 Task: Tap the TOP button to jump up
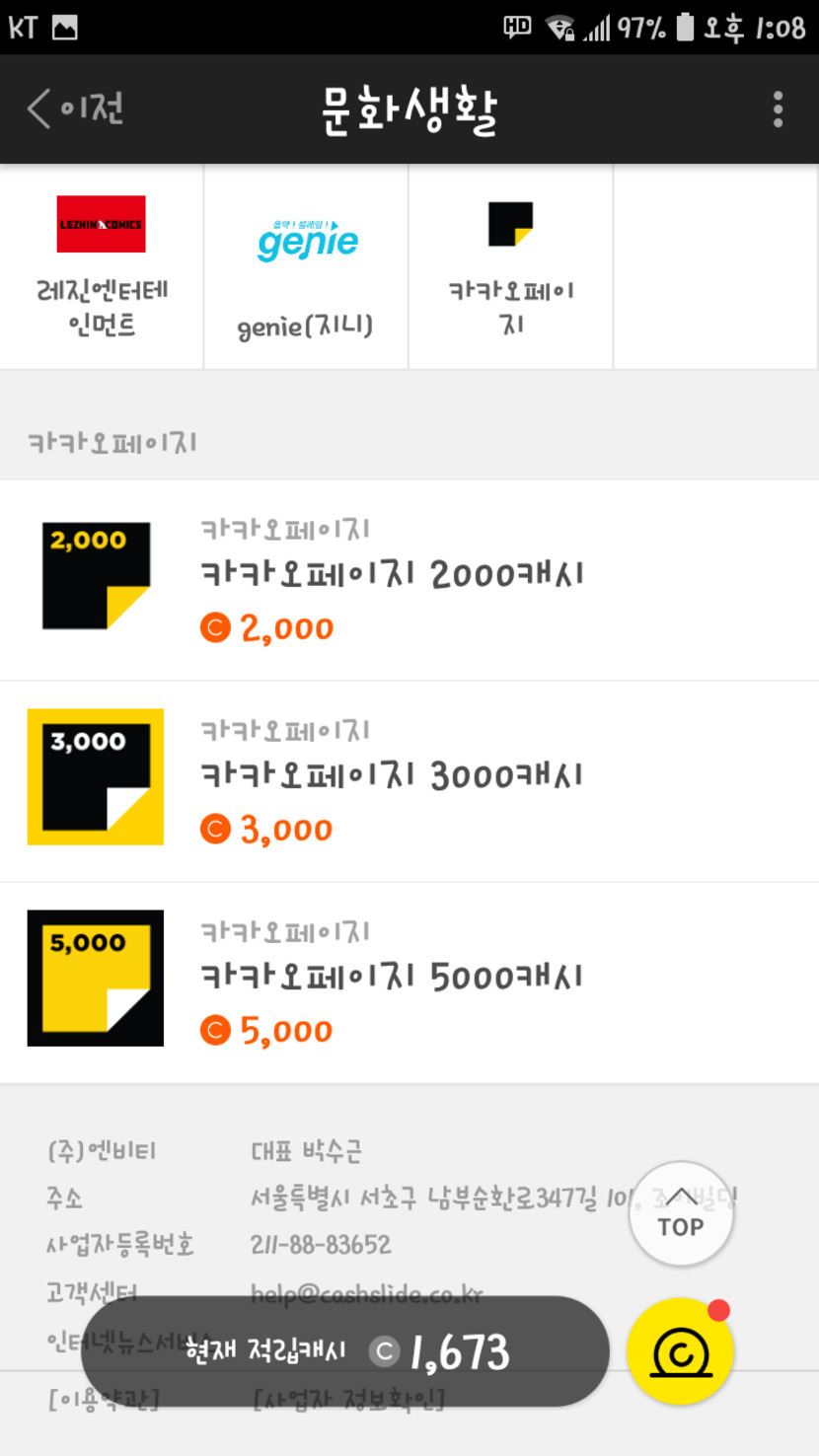[x=681, y=1214]
